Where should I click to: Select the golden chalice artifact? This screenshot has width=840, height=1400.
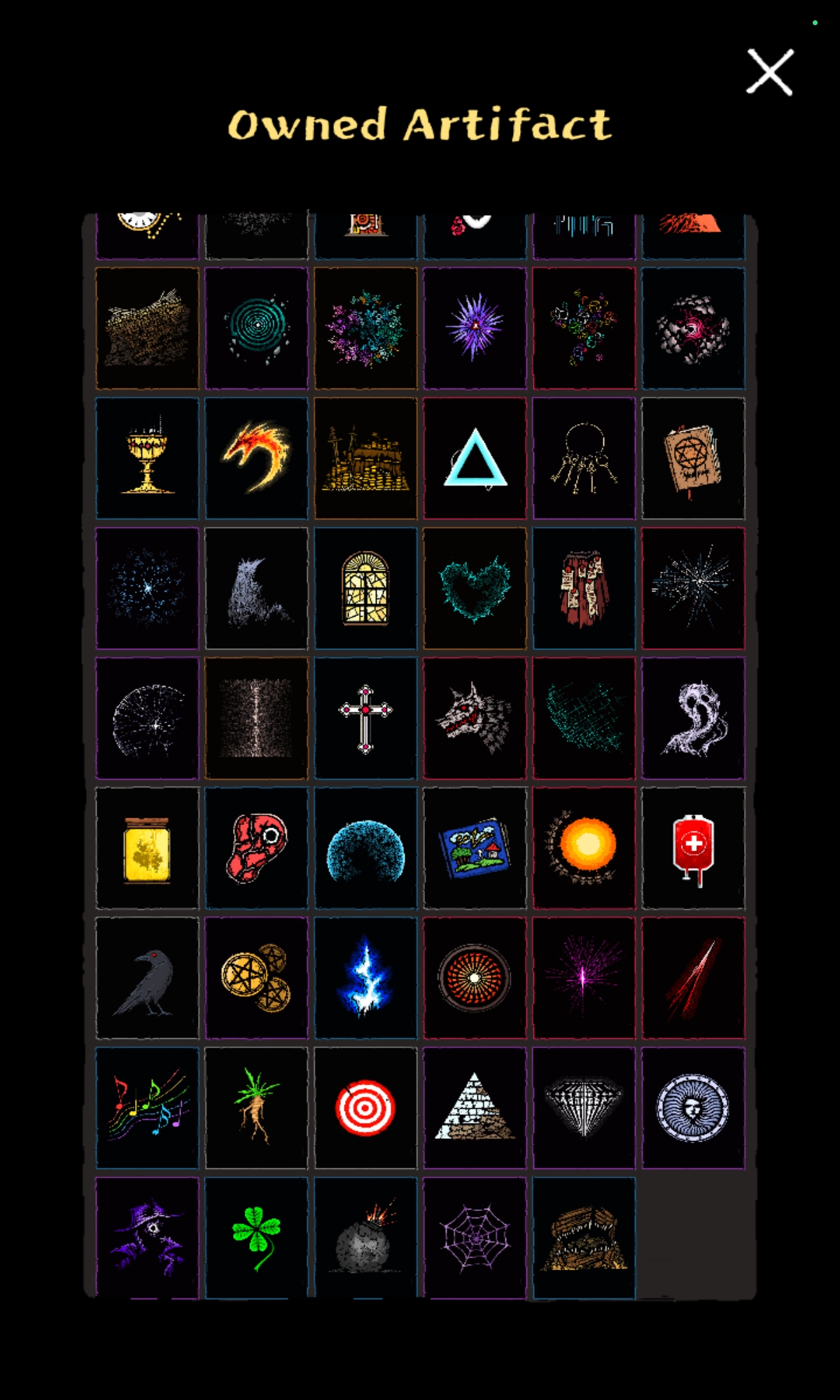pyautogui.click(x=147, y=458)
